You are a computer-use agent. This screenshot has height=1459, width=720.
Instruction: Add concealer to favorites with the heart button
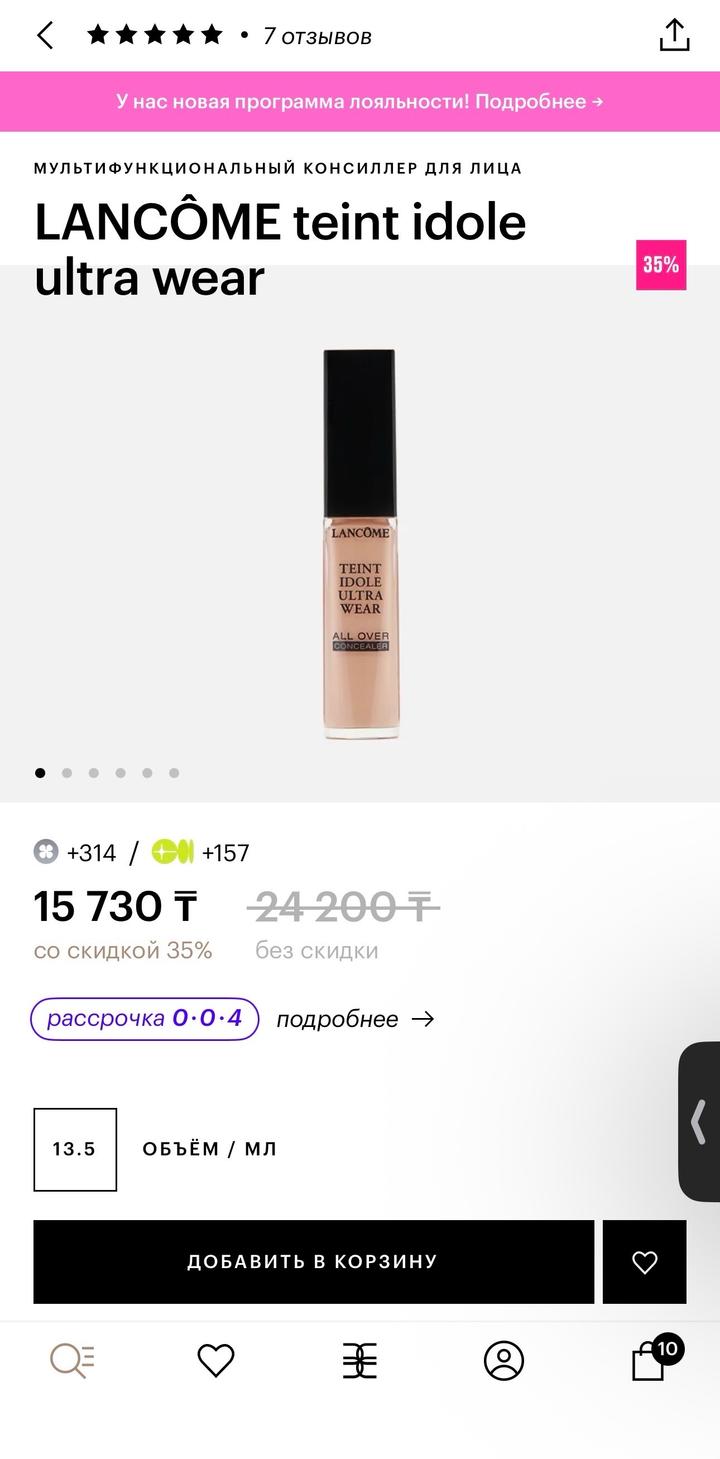(644, 1262)
